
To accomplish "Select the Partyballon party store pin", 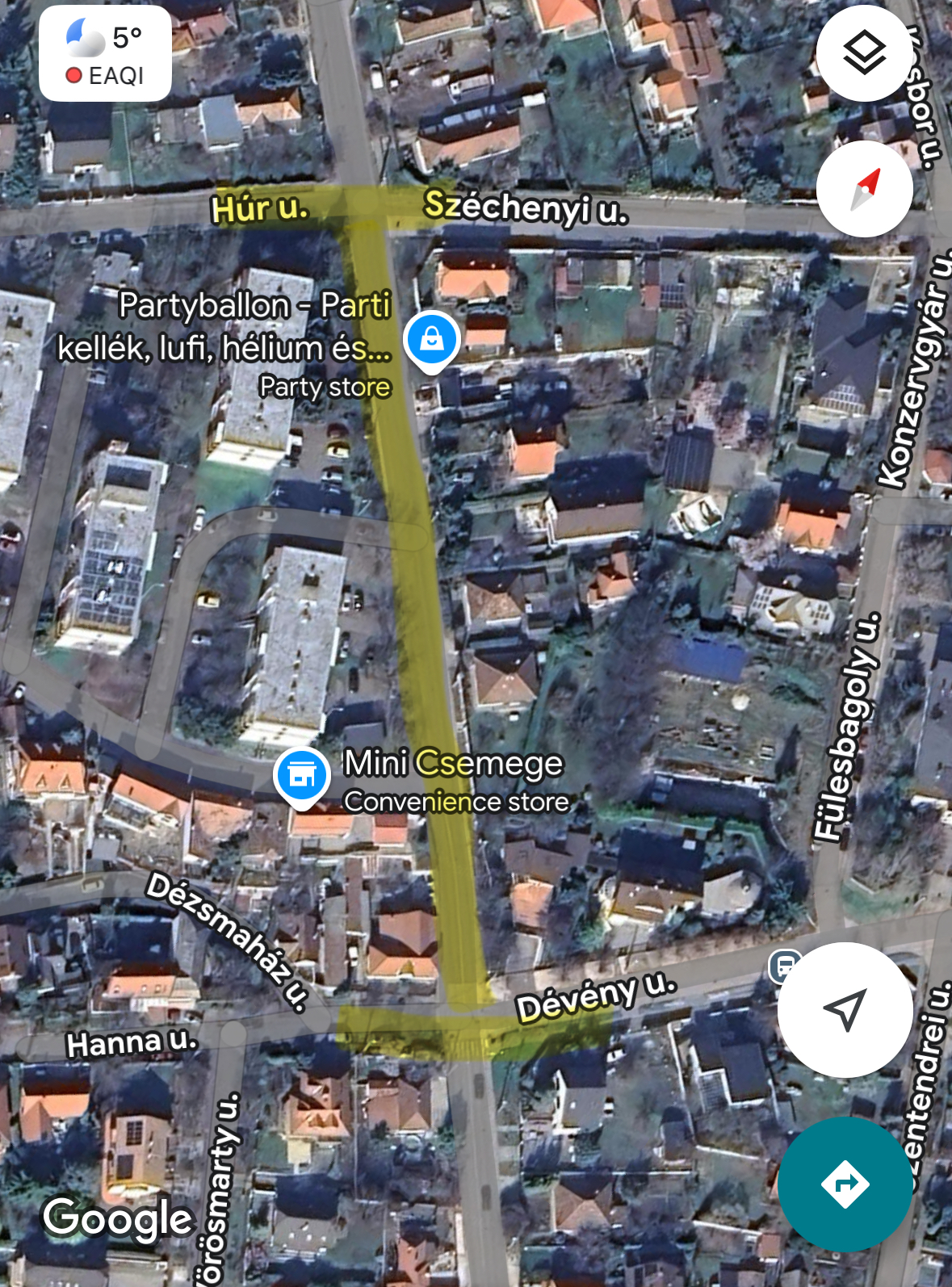I will pos(432,340).
